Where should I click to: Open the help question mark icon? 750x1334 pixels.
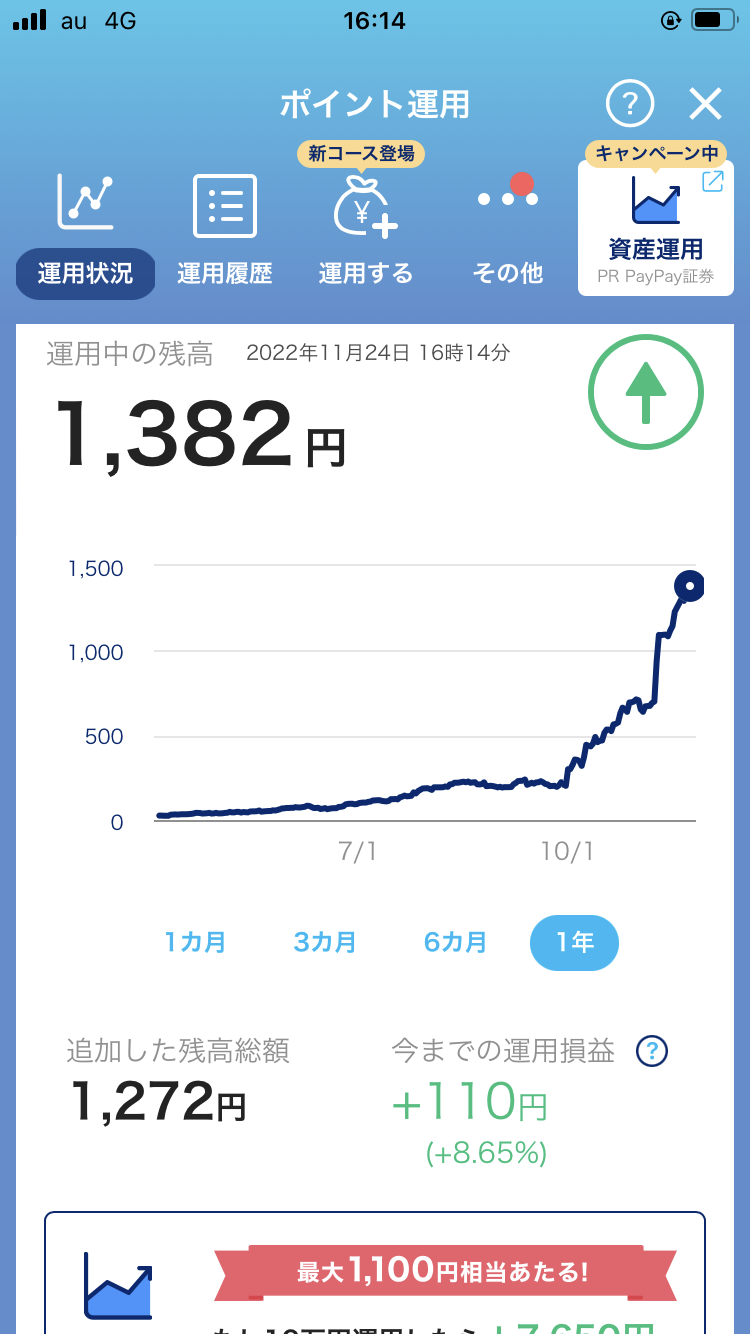[630, 103]
